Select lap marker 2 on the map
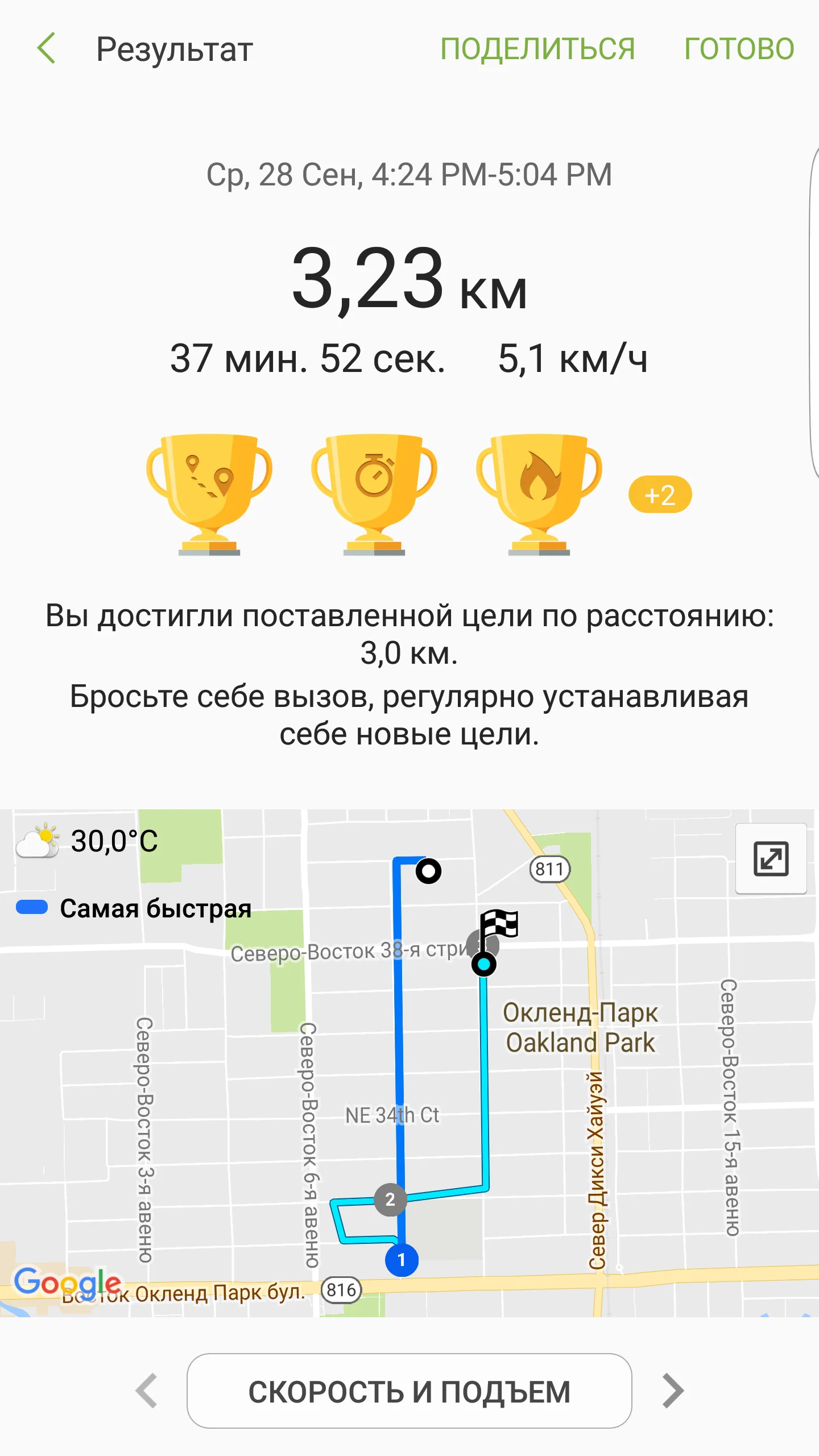This screenshot has width=819, height=1456. click(390, 1199)
